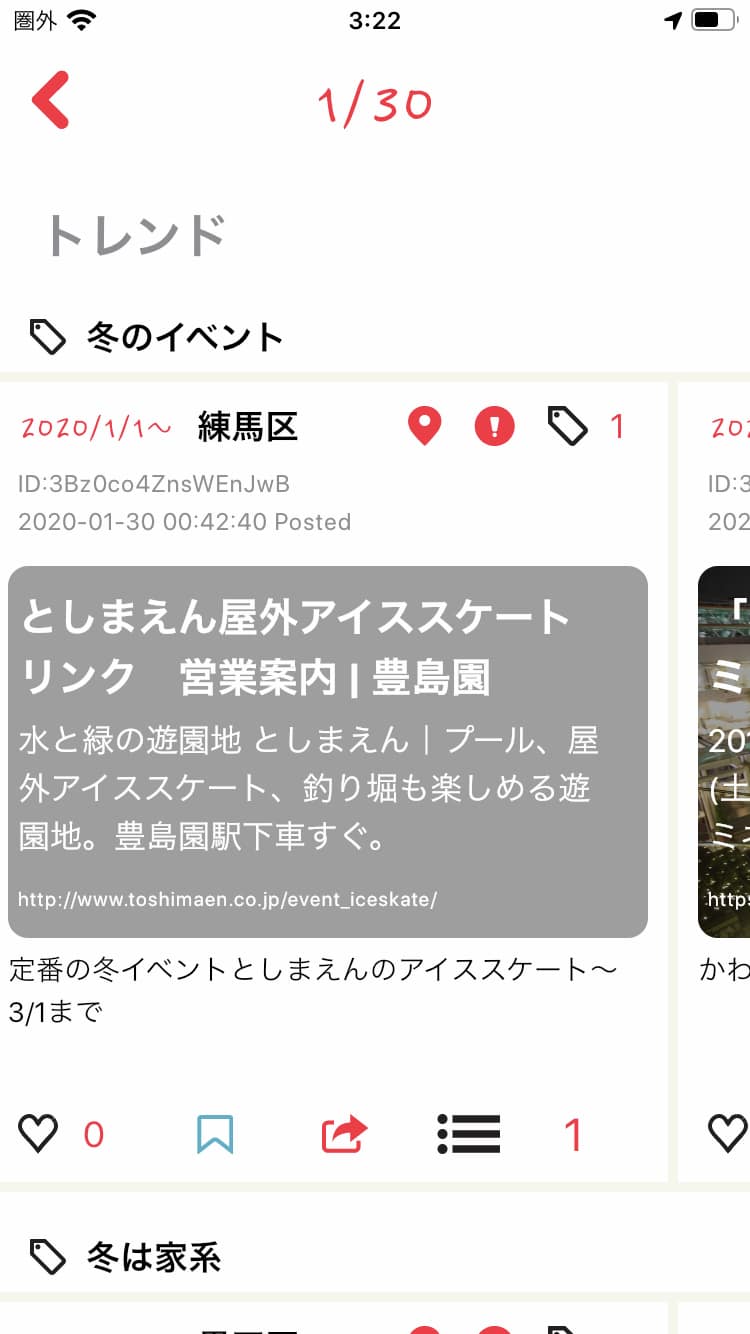Report the としまえん post with alert icon
This screenshot has width=750, height=1334.
pos(494,427)
